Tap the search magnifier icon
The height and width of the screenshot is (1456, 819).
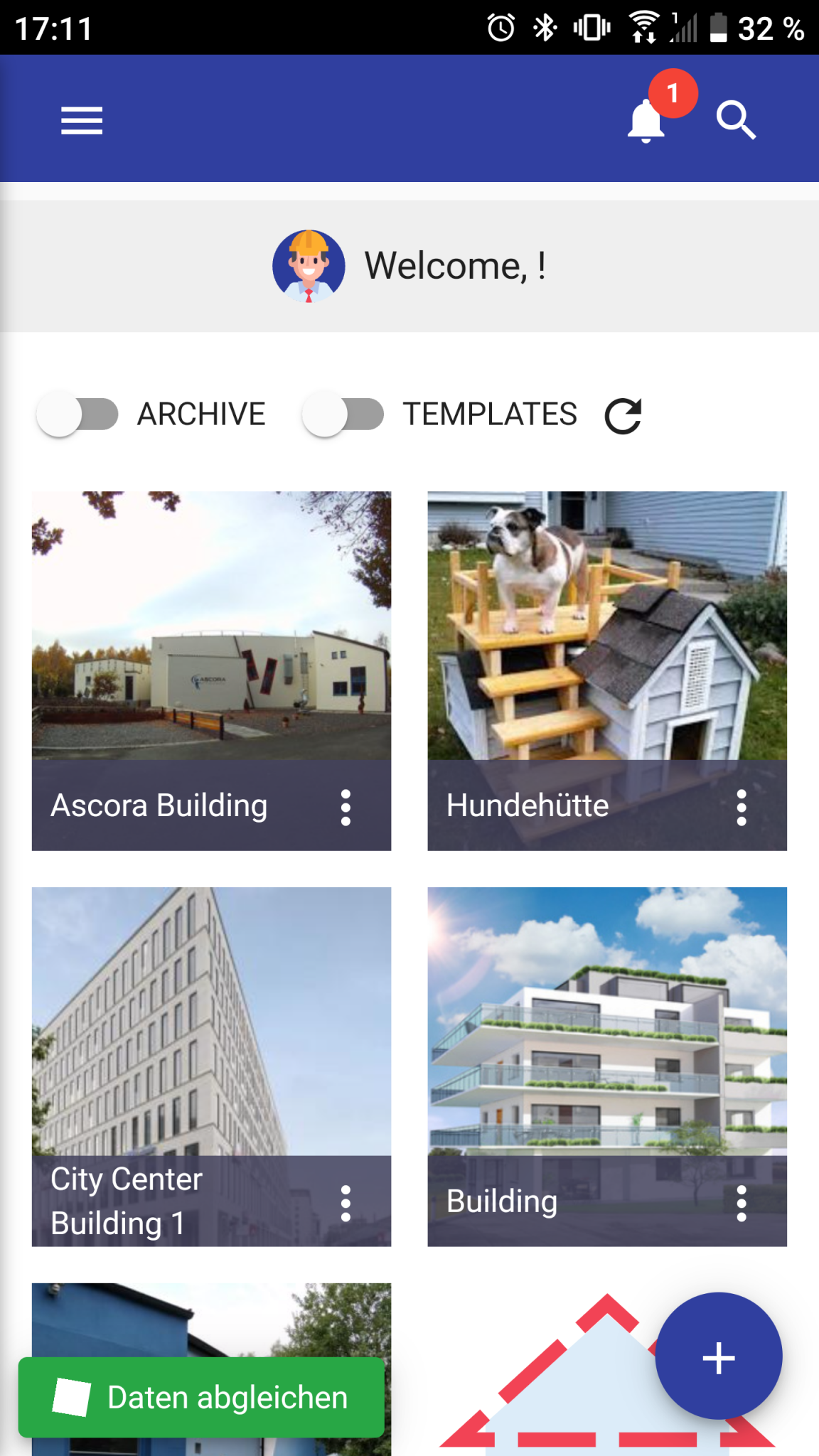click(x=736, y=119)
